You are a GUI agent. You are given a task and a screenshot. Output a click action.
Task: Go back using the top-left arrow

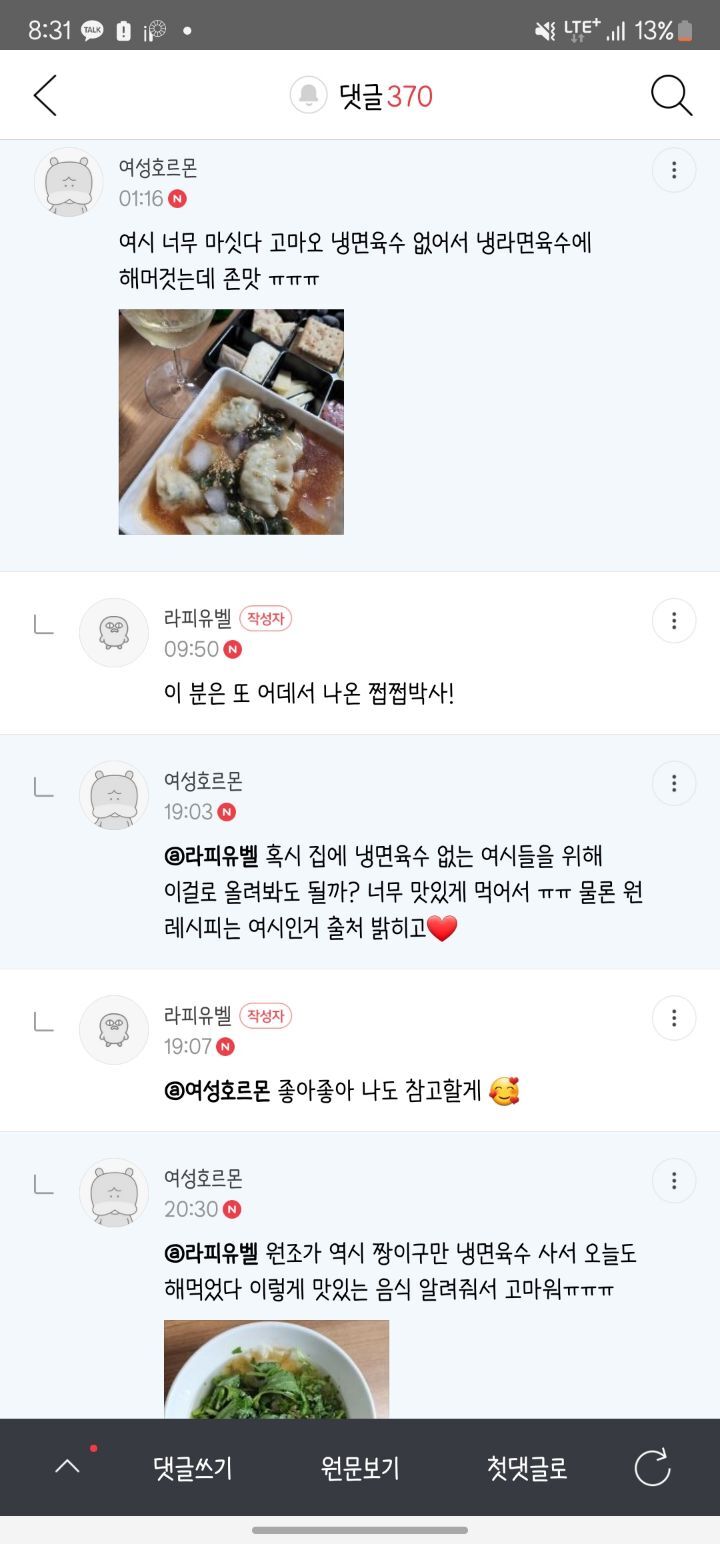pos(45,96)
